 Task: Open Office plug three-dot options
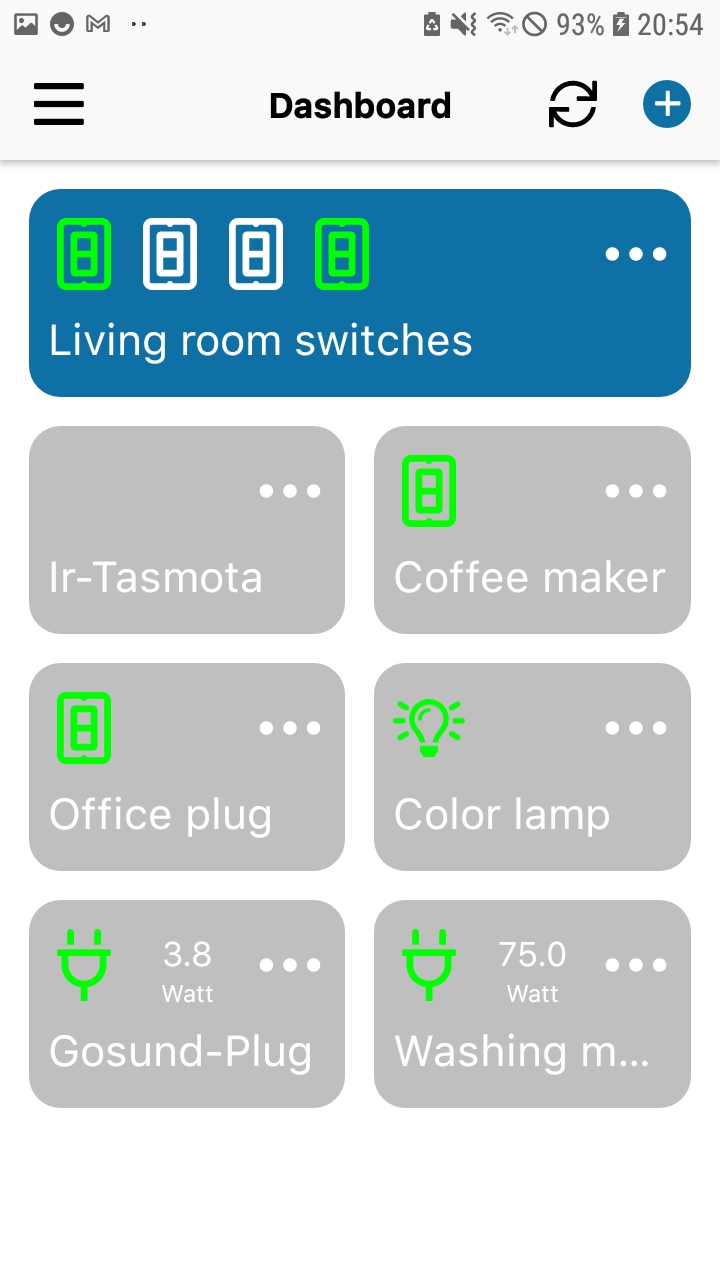click(290, 728)
